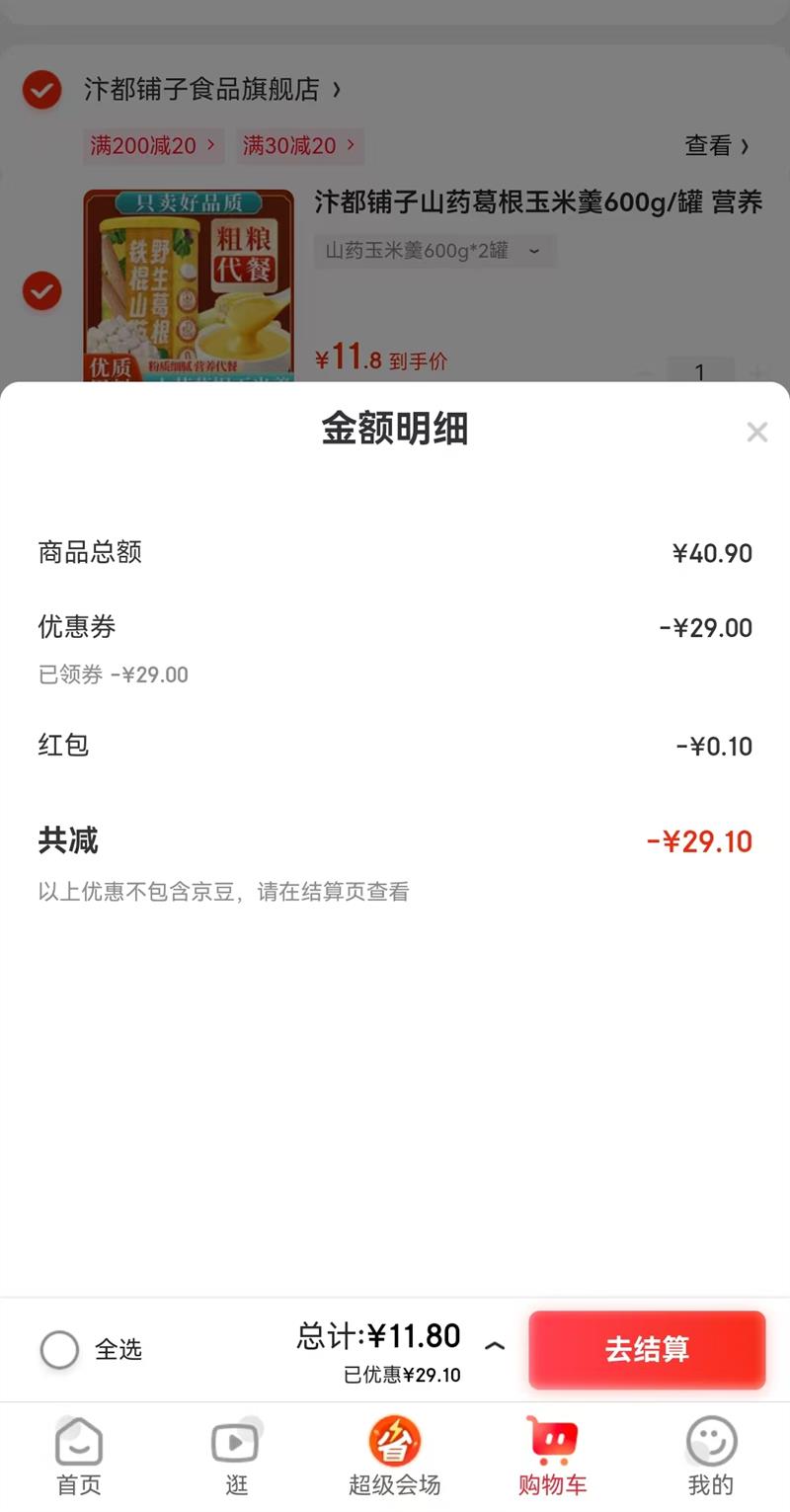Open the 逛 tab

[x=236, y=1456]
